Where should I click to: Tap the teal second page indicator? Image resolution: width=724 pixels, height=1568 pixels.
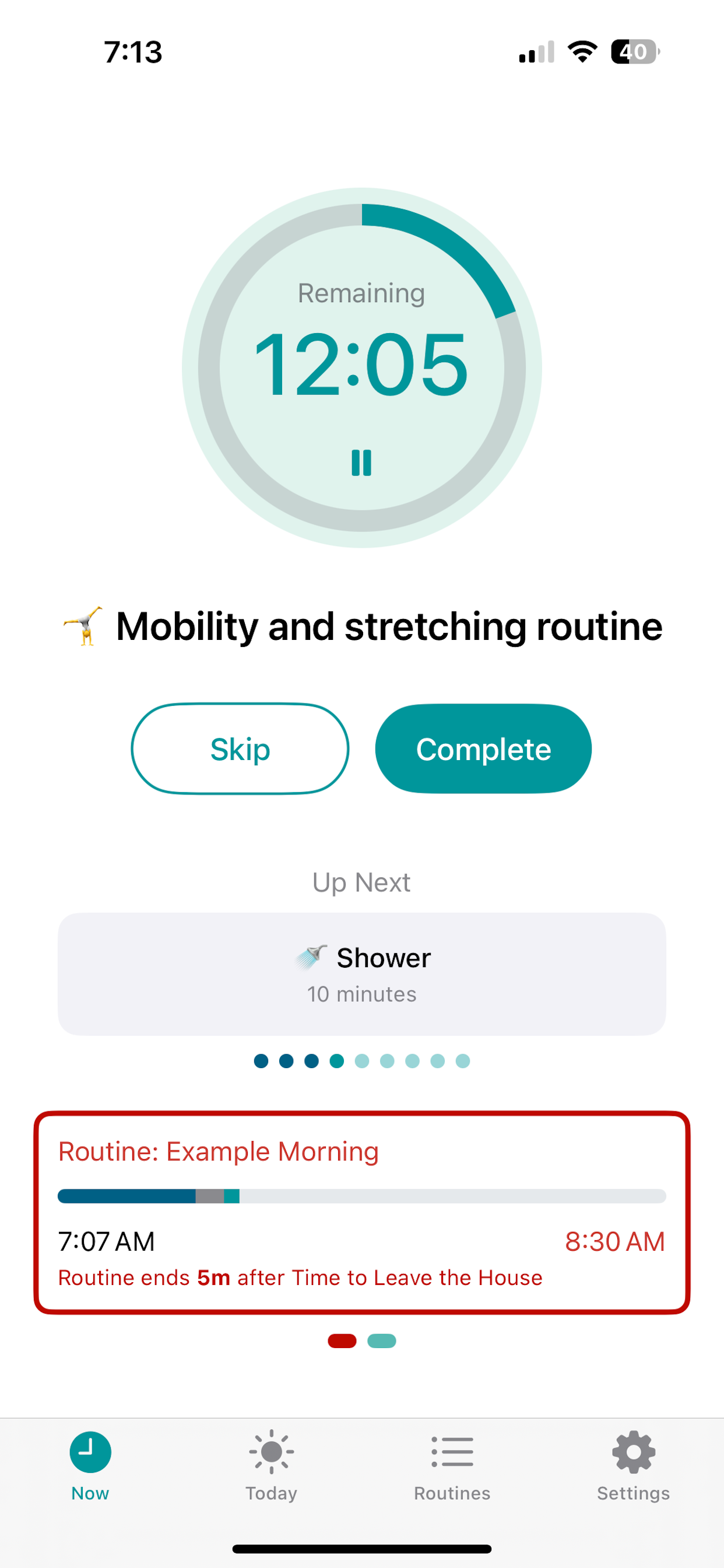tap(381, 1341)
